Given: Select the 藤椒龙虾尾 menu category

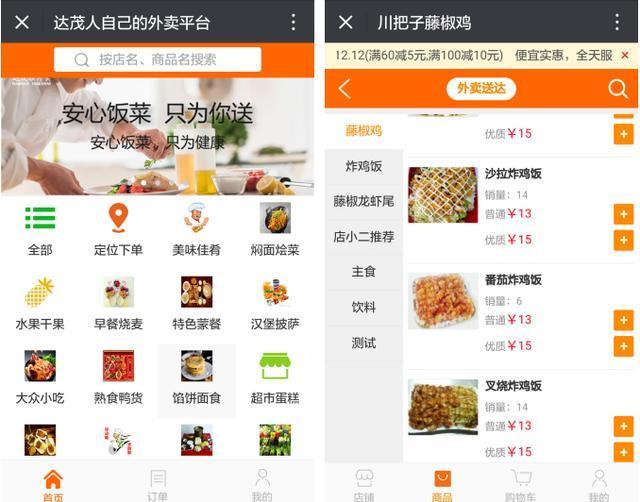Looking at the screenshot, I should pos(363,201).
